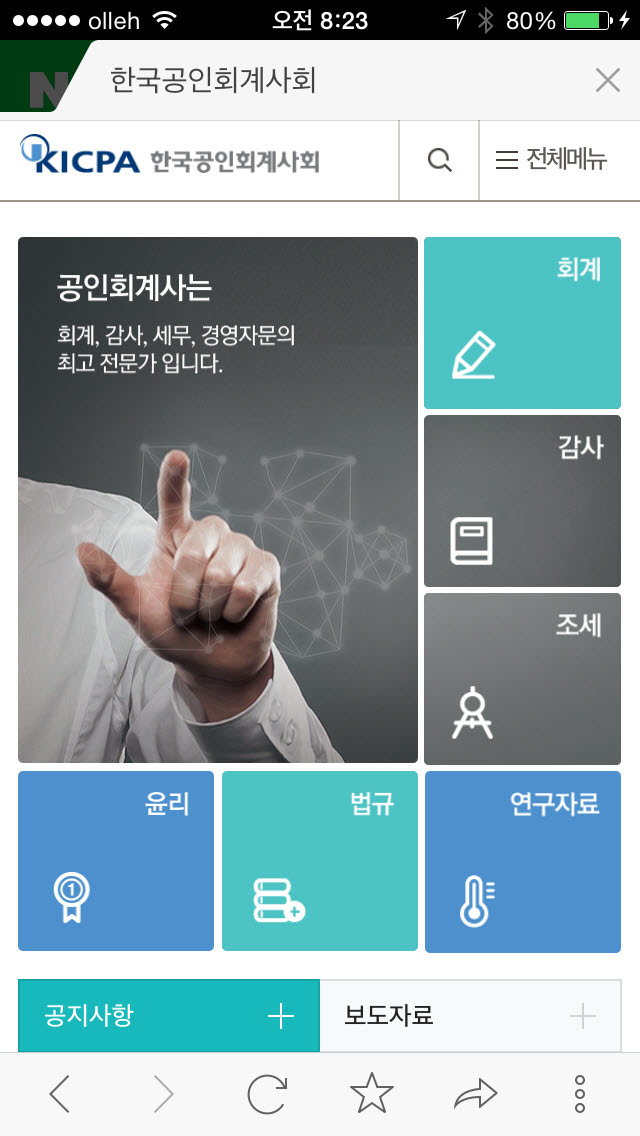Image resolution: width=640 pixels, height=1136 pixels.
Task: Bookmark this page with the star
Action: point(371,1094)
